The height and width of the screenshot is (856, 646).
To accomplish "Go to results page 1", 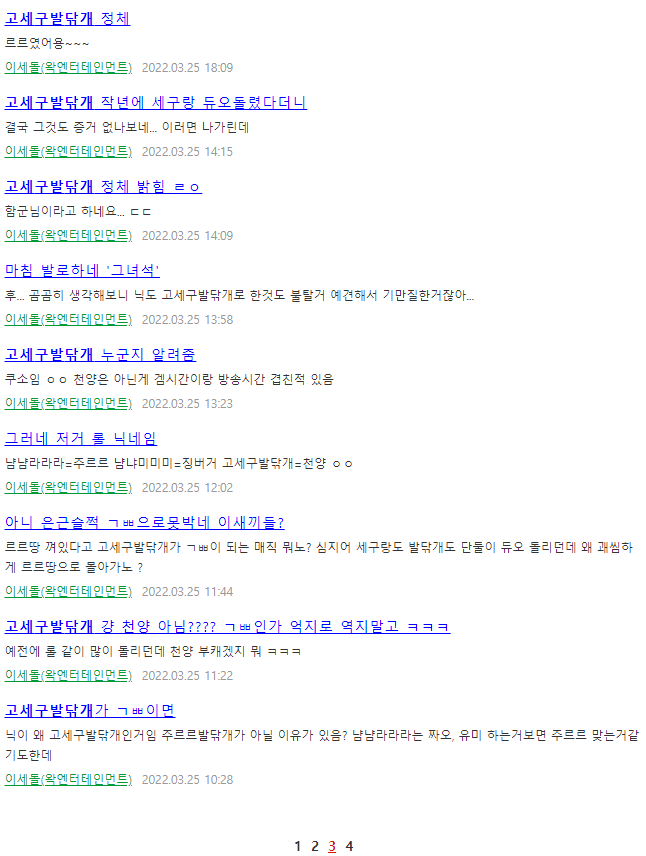I will (298, 846).
